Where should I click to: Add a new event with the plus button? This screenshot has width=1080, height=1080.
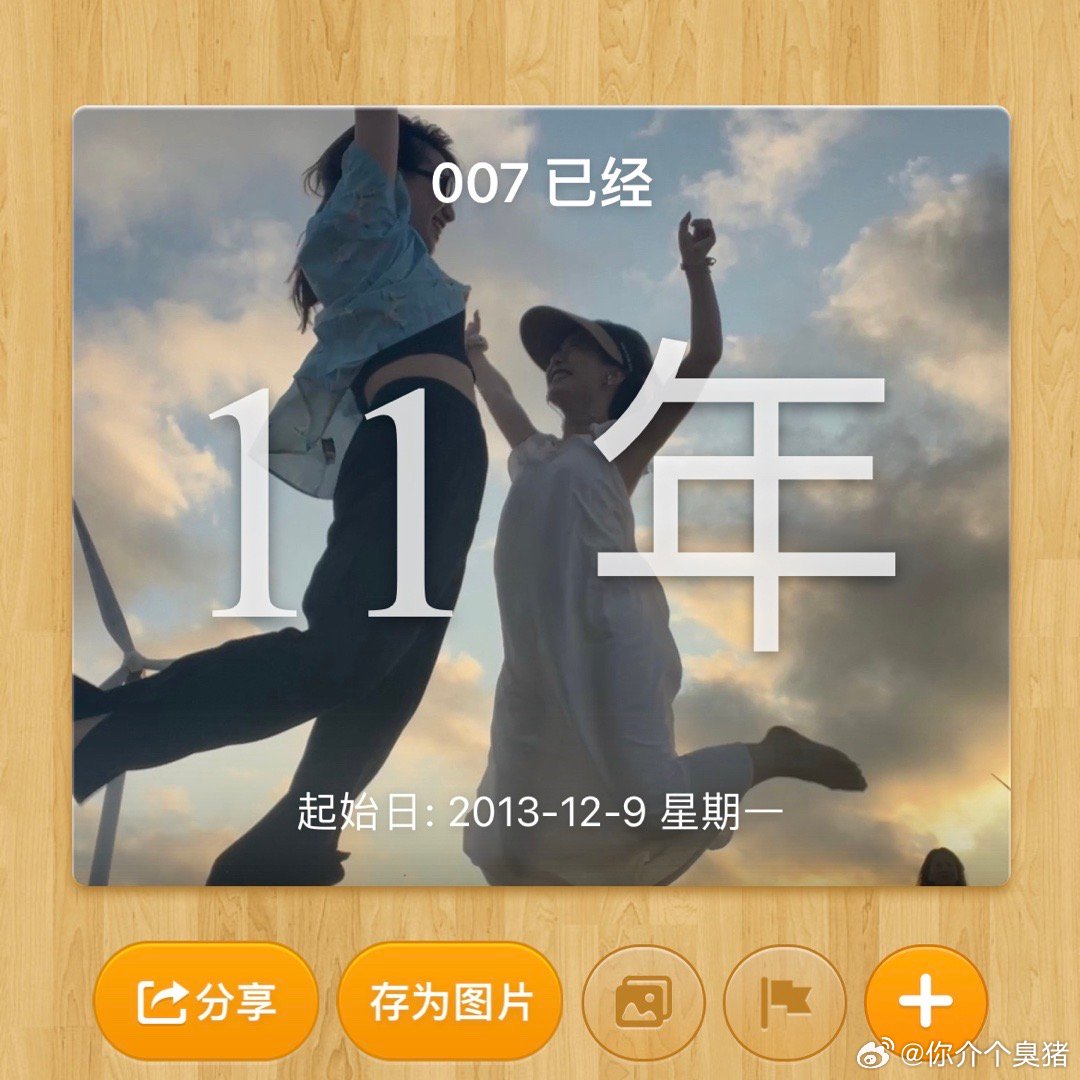point(926,1001)
